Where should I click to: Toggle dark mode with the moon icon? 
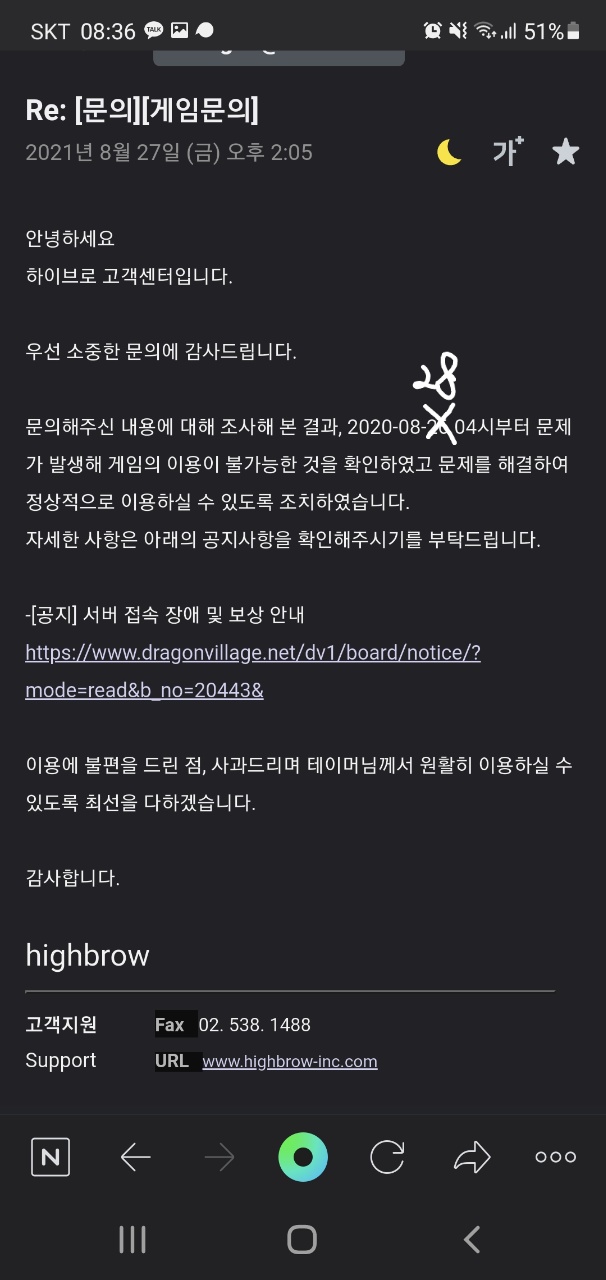(x=449, y=153)
